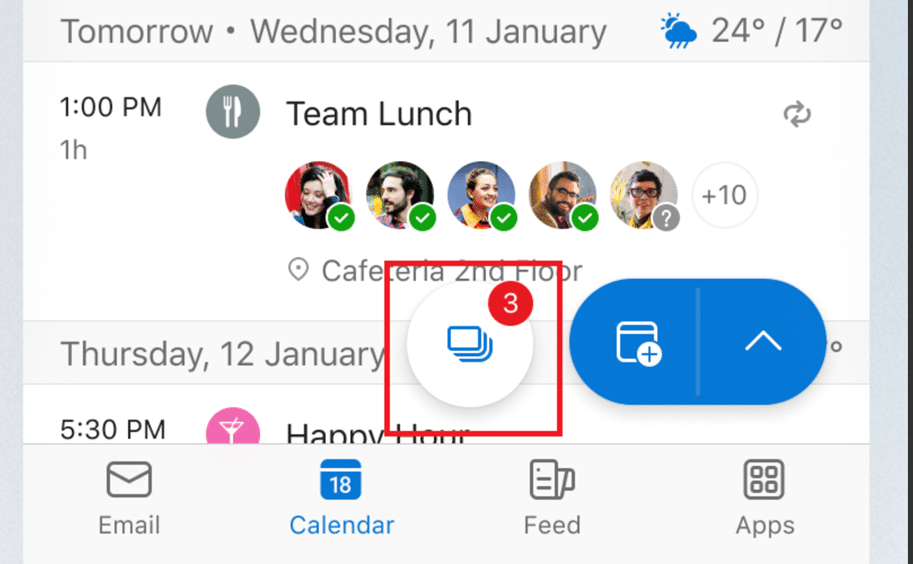Image resolution: width=913 pixels, height=564 pixels.
Task: Go to the Calendar tab
Action: click(341, 499)
